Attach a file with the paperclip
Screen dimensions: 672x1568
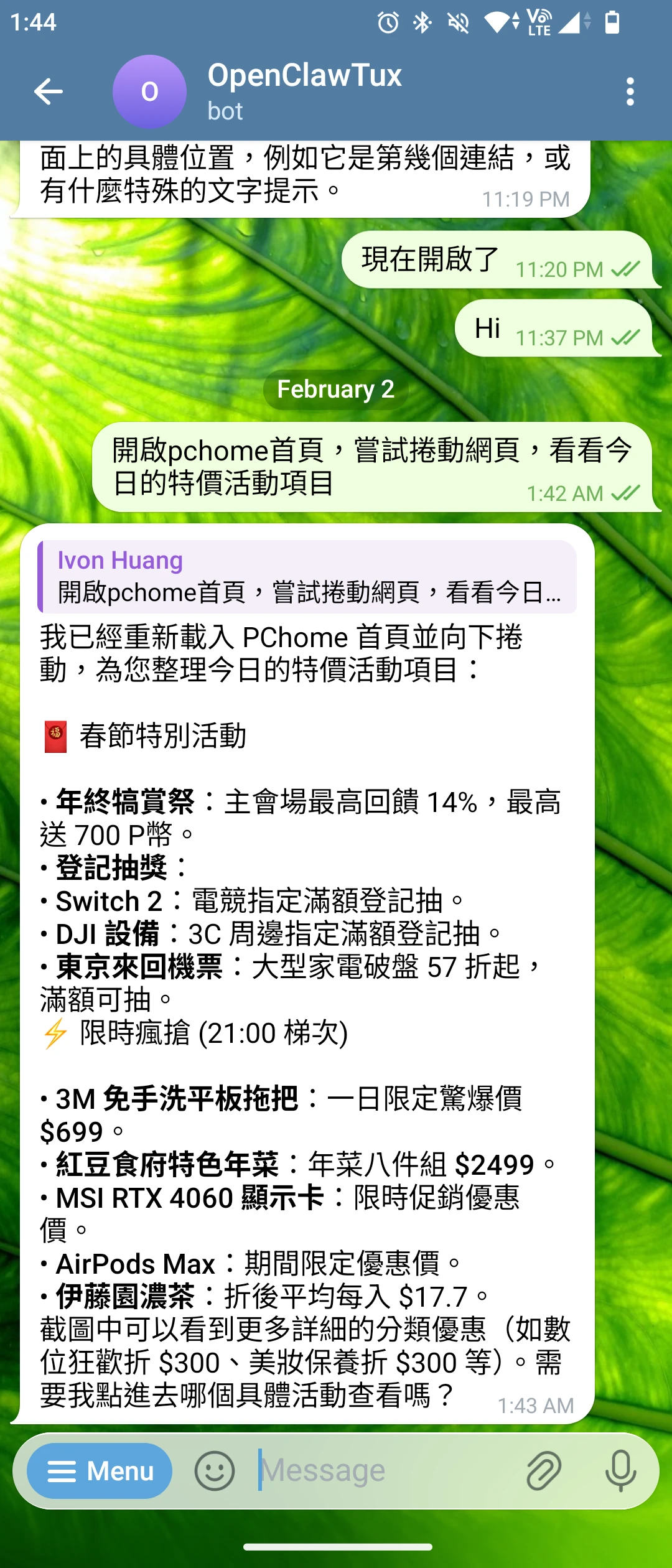coord(544,1471)
